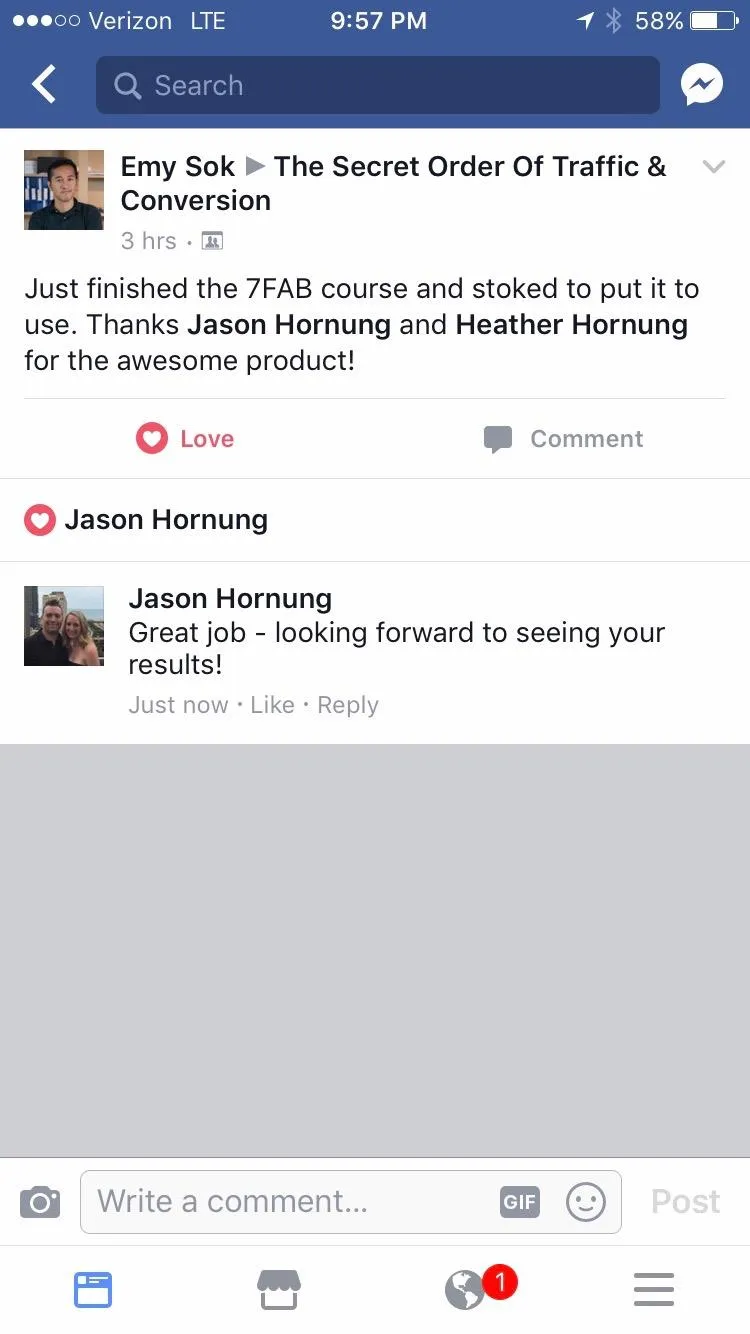Open The Secret Order Of Traffic & Conversion group
The height and width of the screenshot is (1334, 750).
point(470,167)
